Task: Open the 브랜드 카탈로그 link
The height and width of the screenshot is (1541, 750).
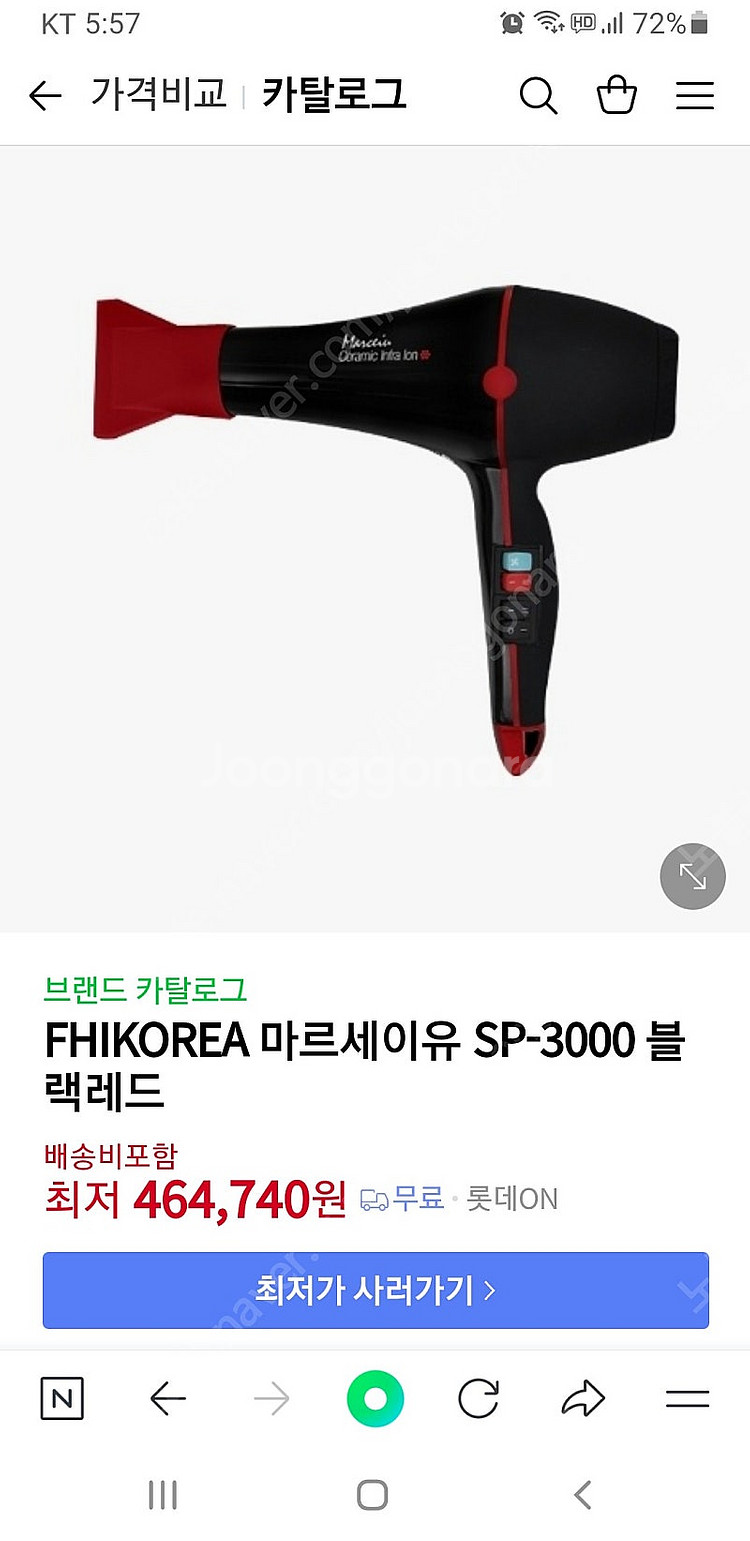Action: [x=145, y=989]
